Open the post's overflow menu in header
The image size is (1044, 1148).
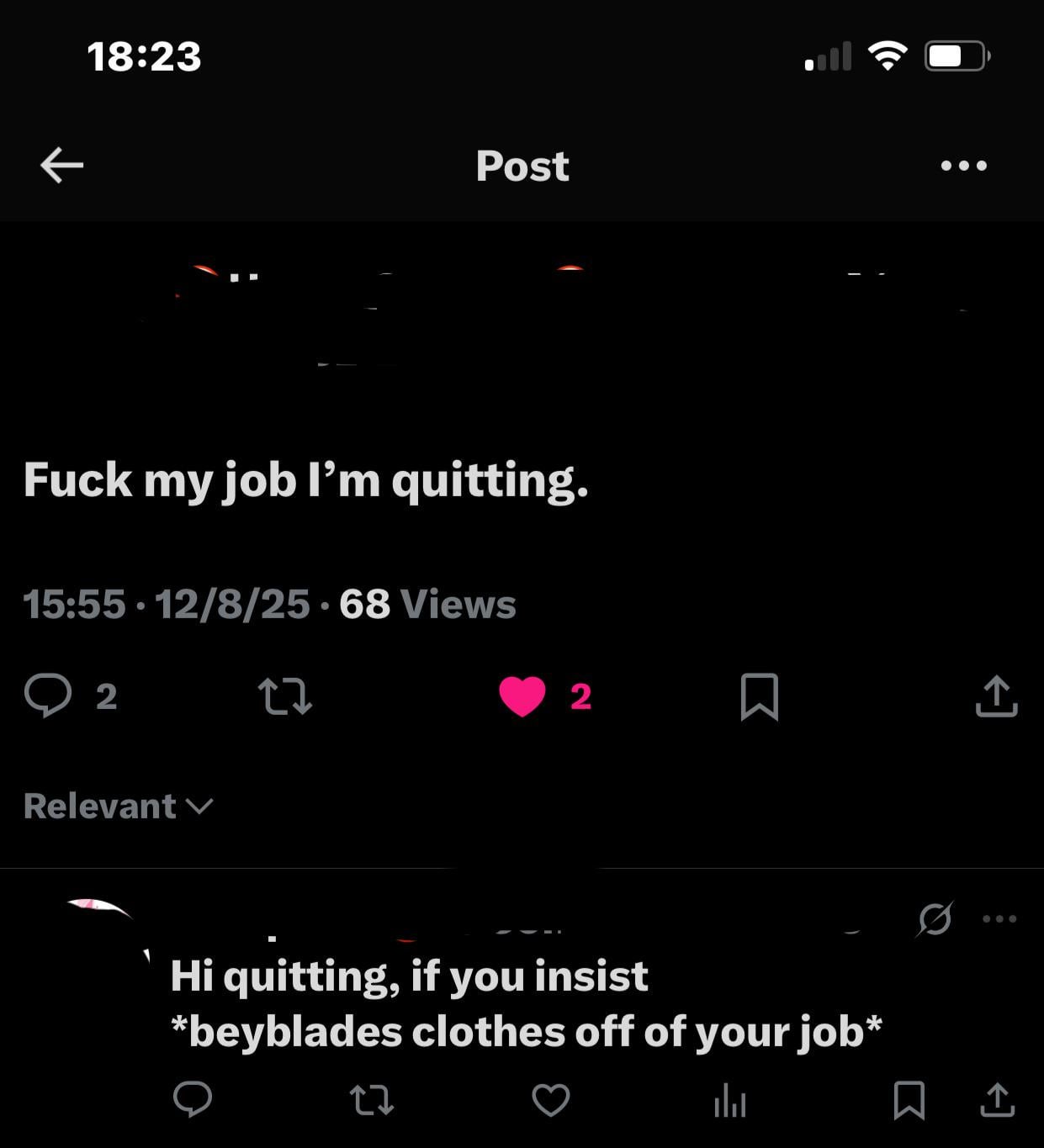coord(963,166)
